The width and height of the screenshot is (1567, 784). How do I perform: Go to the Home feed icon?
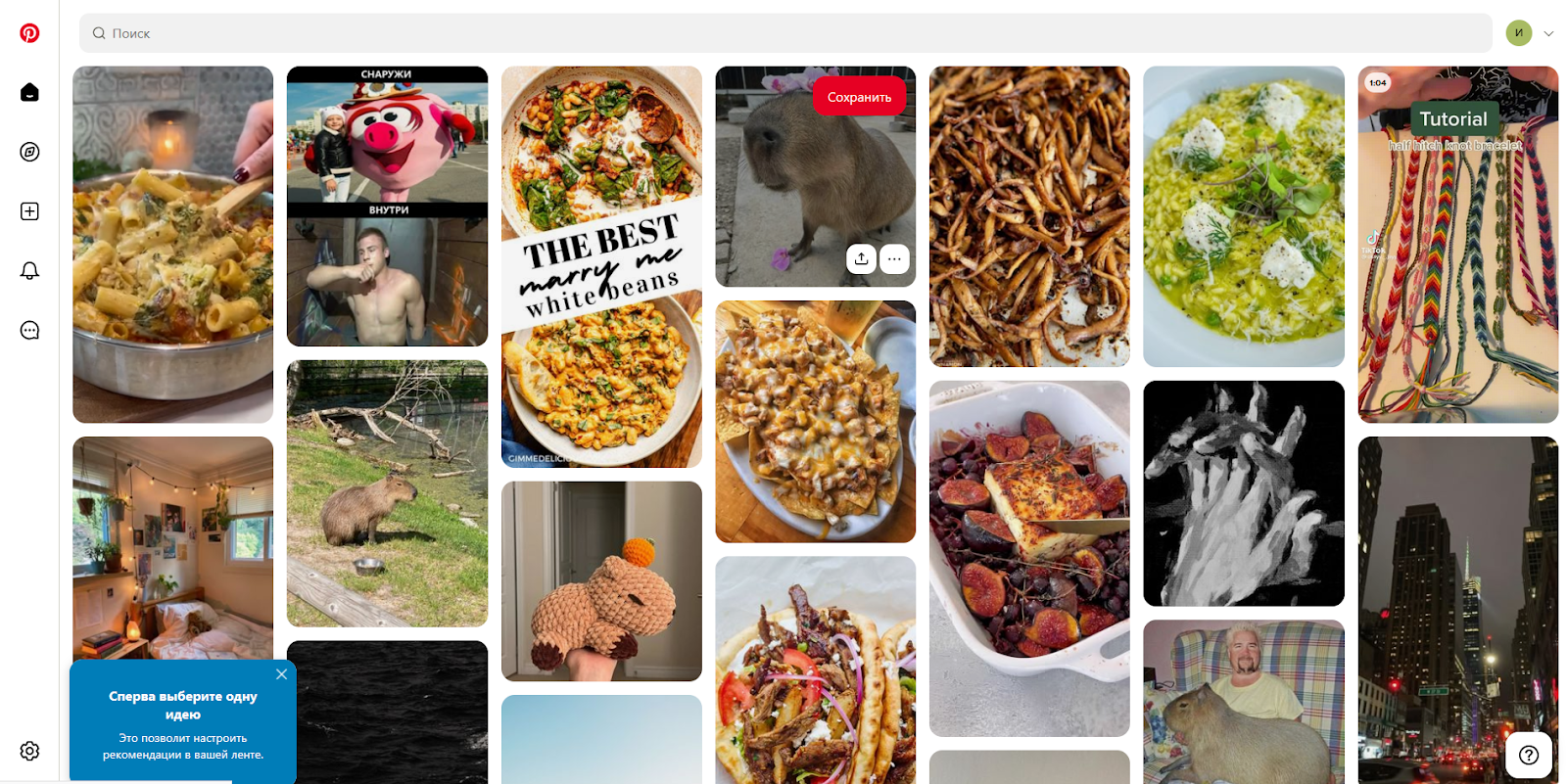point(29,92)
